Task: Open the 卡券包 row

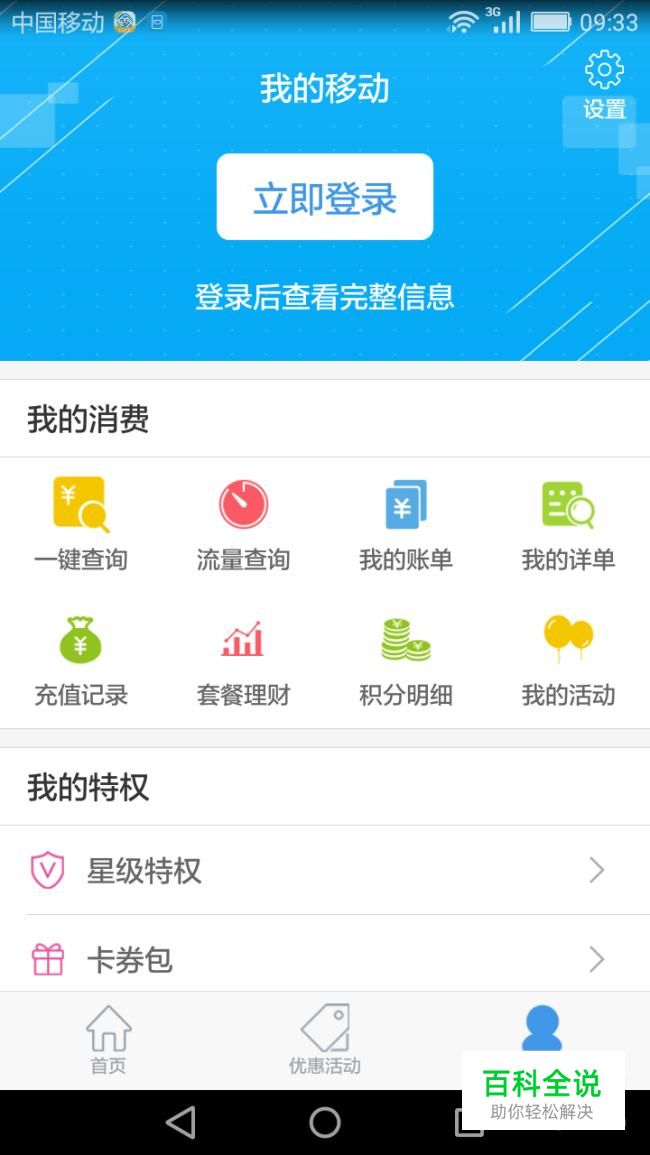Action: click(324, 959)
